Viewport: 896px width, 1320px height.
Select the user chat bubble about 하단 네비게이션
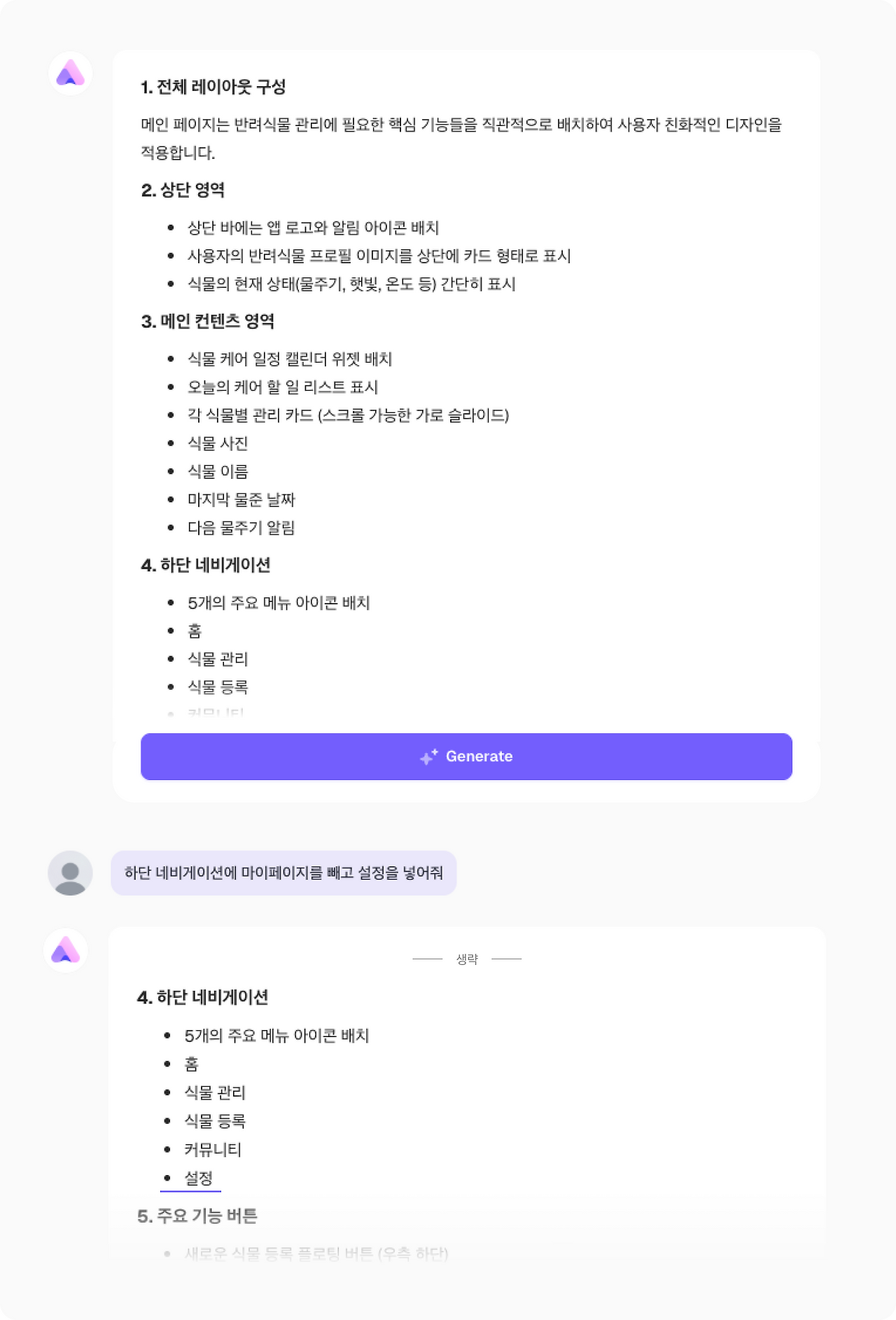point(283,873)
